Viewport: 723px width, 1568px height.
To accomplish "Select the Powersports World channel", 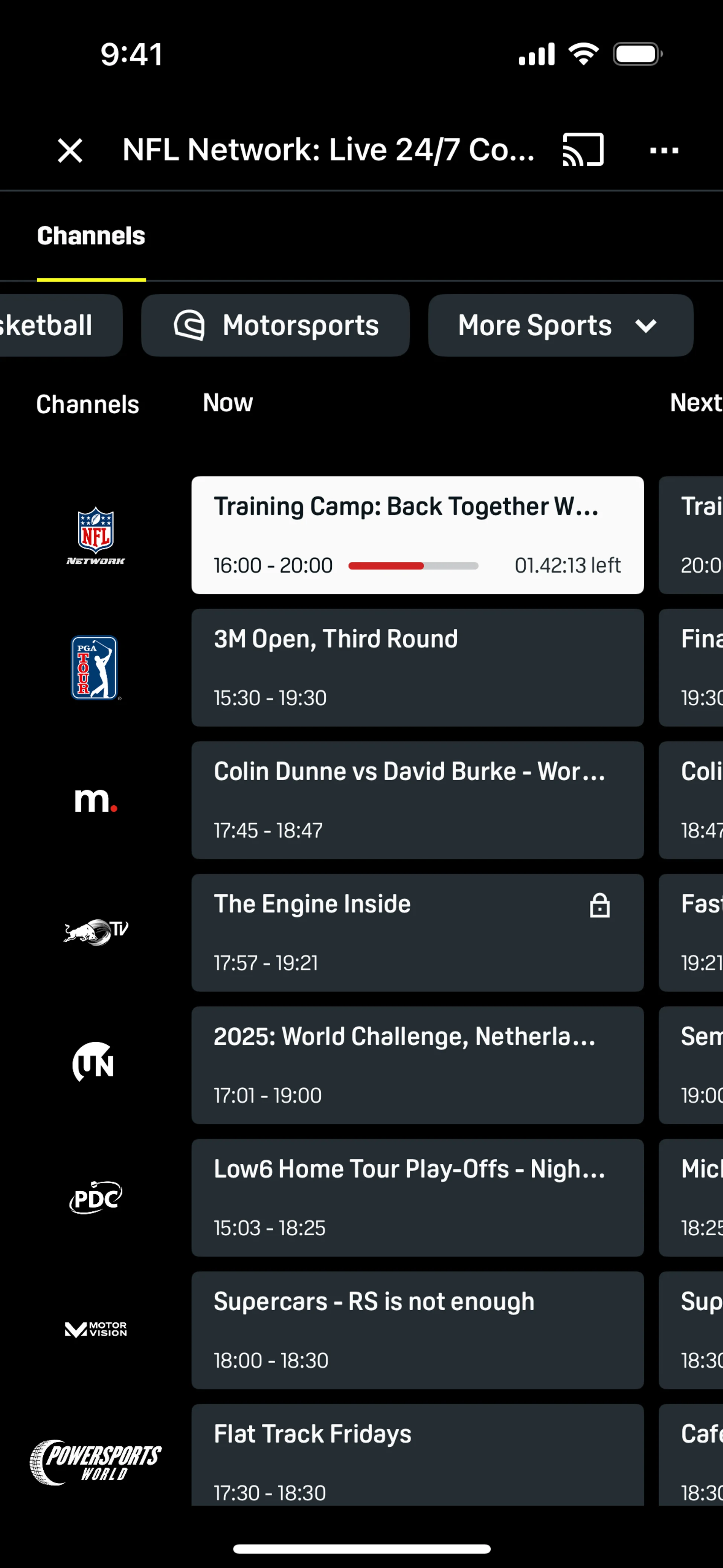I will click(96, 1462).
